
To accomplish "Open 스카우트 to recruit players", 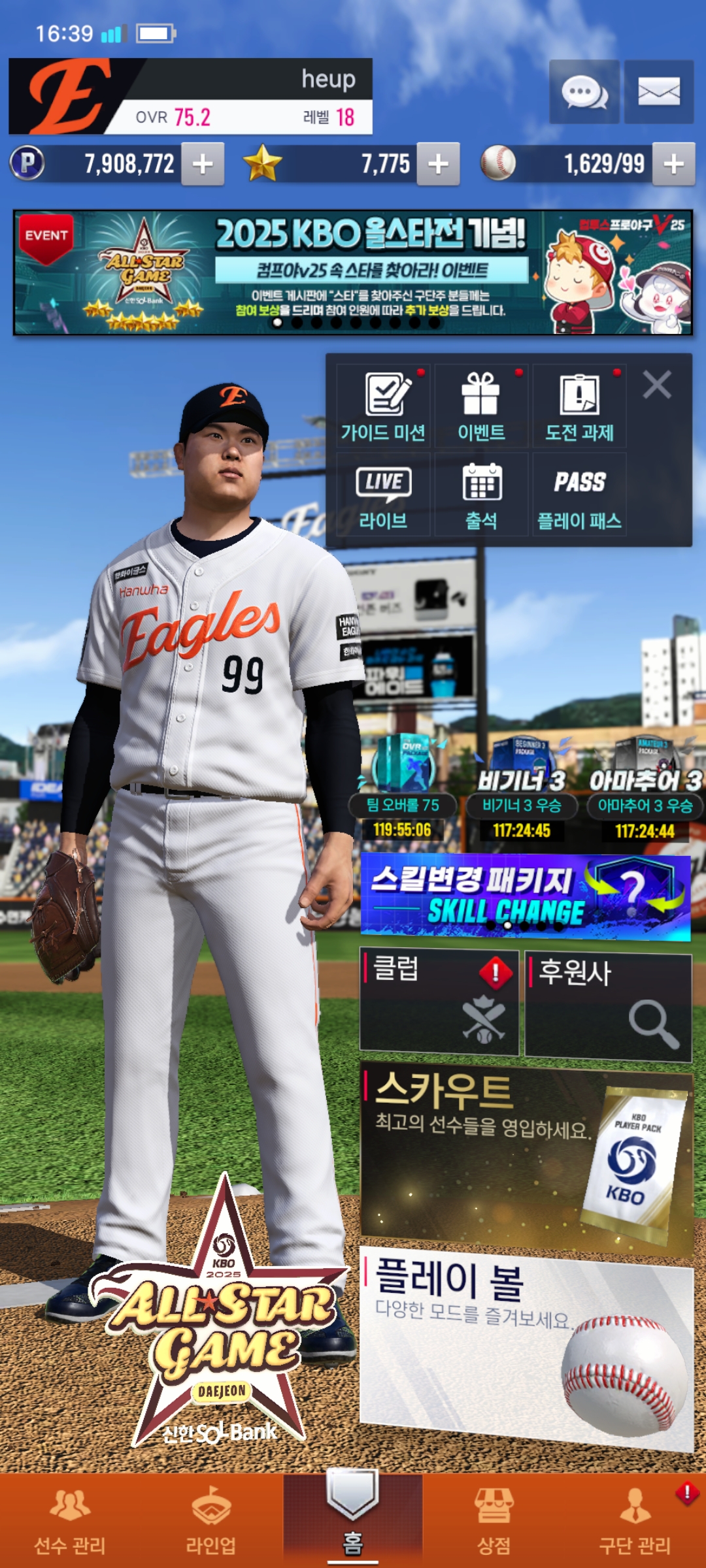I will pyautogui.click(x=526, y=1154).
